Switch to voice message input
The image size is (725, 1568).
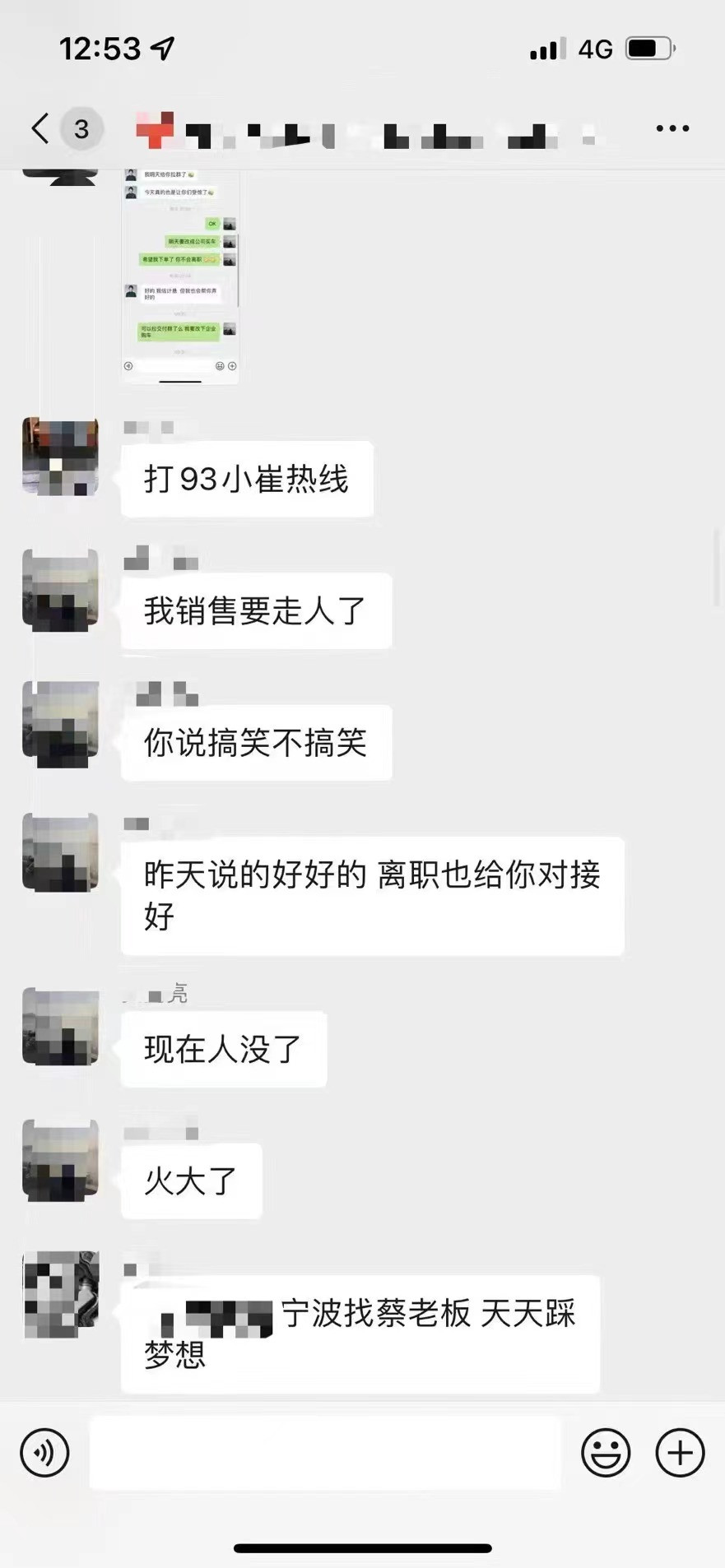44,1454
